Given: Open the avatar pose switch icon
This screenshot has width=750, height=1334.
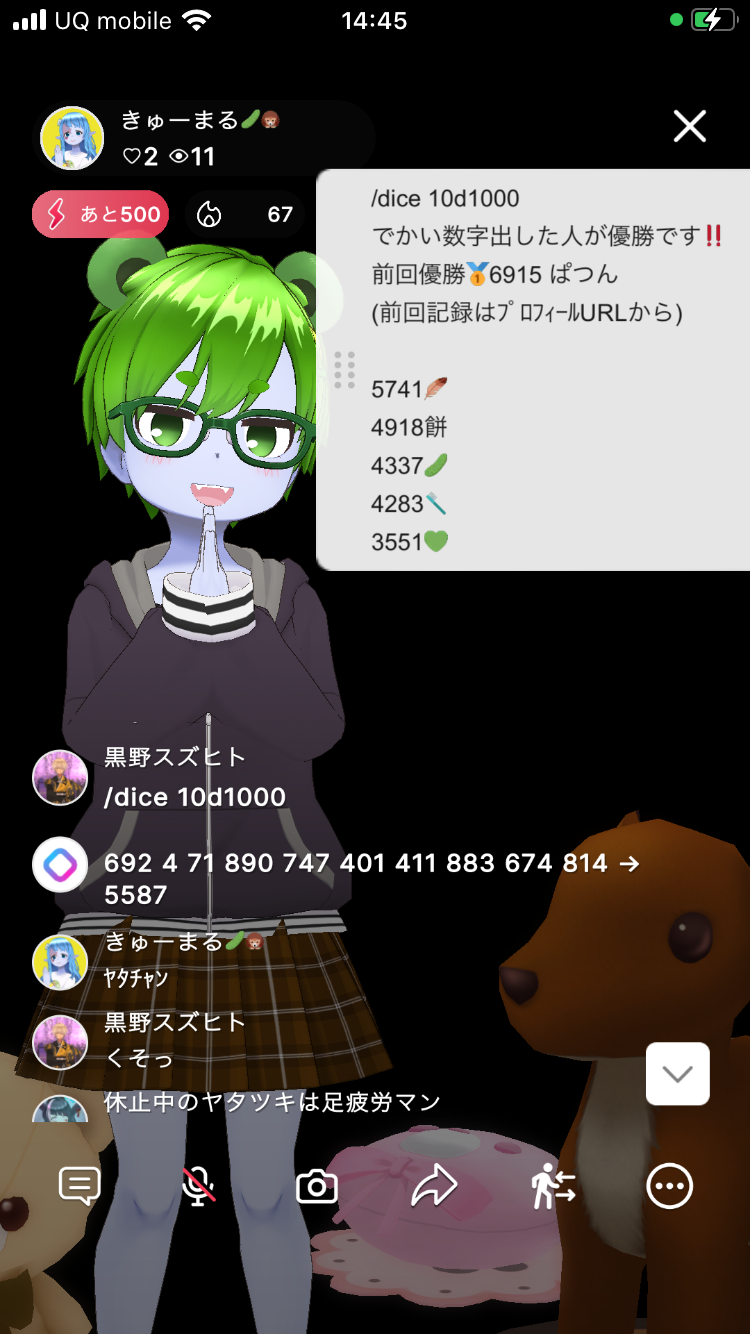Looking at the screenshot, I should pos(552,1187).
